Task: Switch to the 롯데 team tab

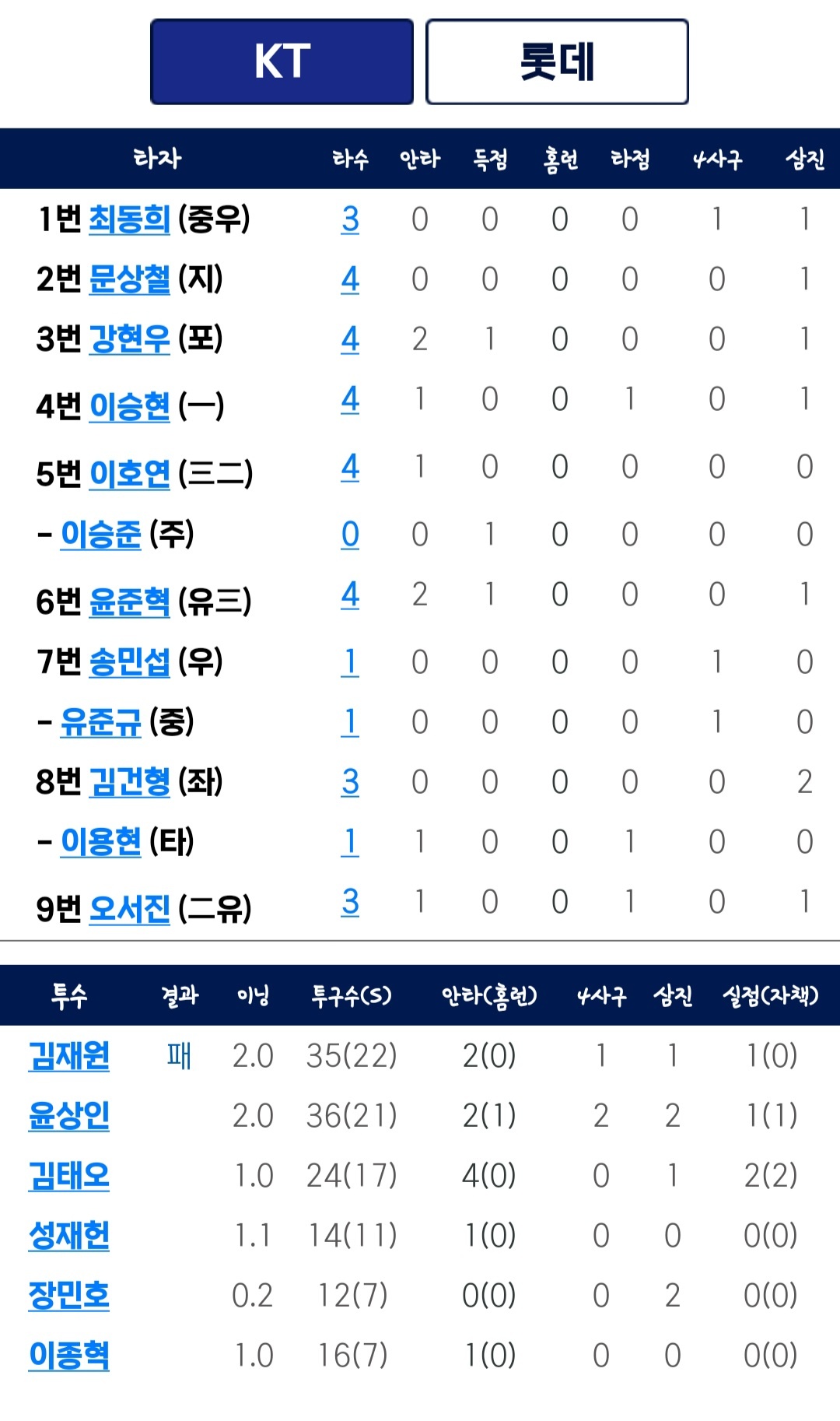Action: (557, 61)
